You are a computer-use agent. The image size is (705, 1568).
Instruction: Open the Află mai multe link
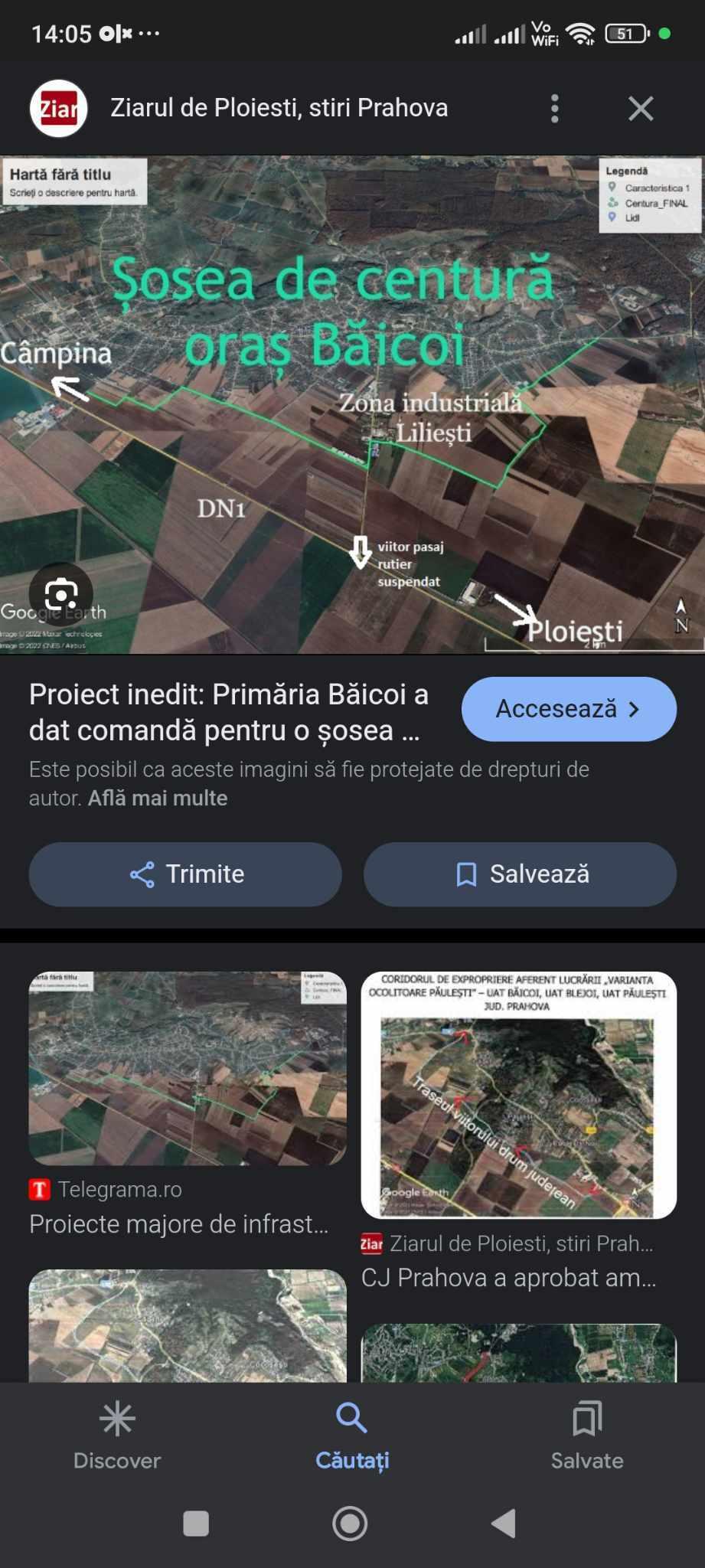click(x=158, y=798)
